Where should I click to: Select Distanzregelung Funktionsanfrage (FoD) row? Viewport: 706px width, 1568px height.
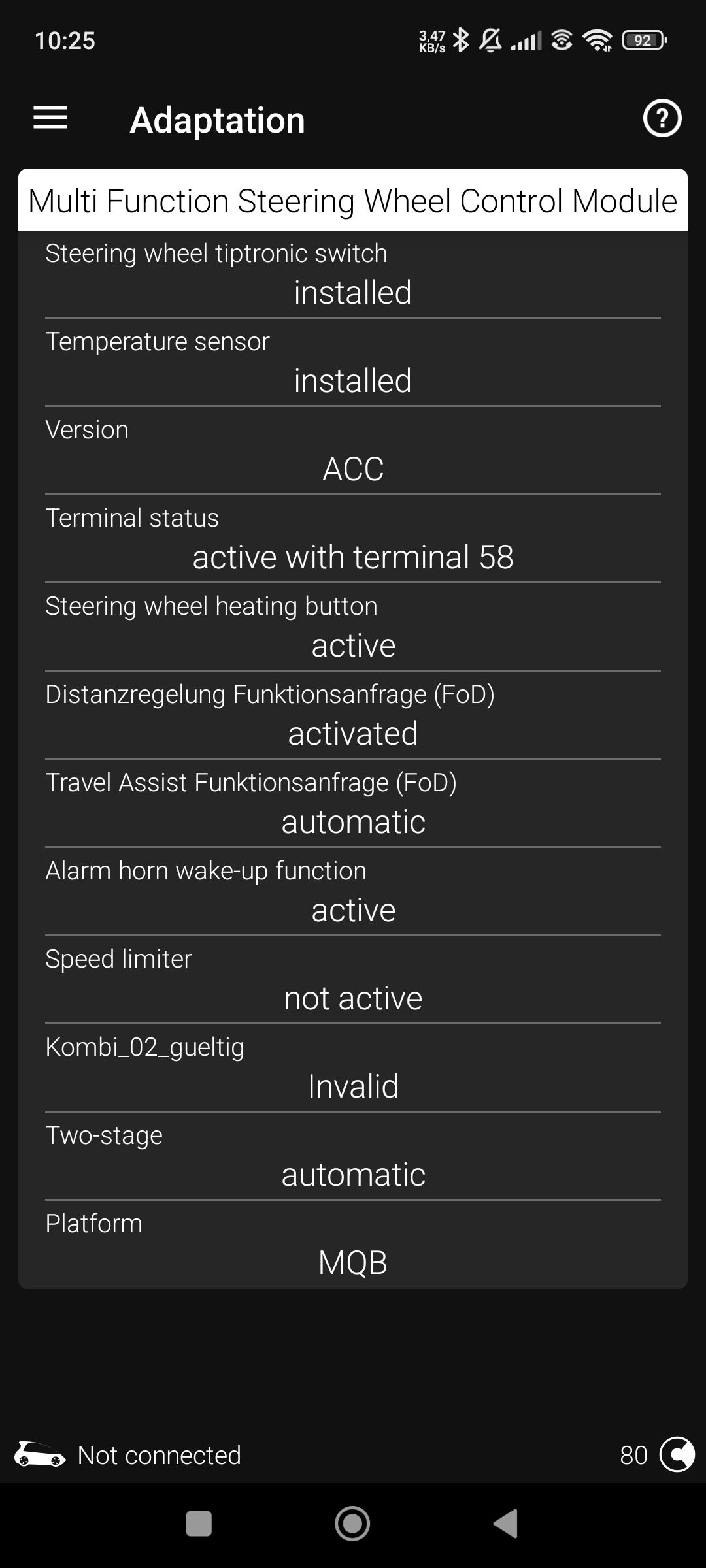(x=353, y=715)
